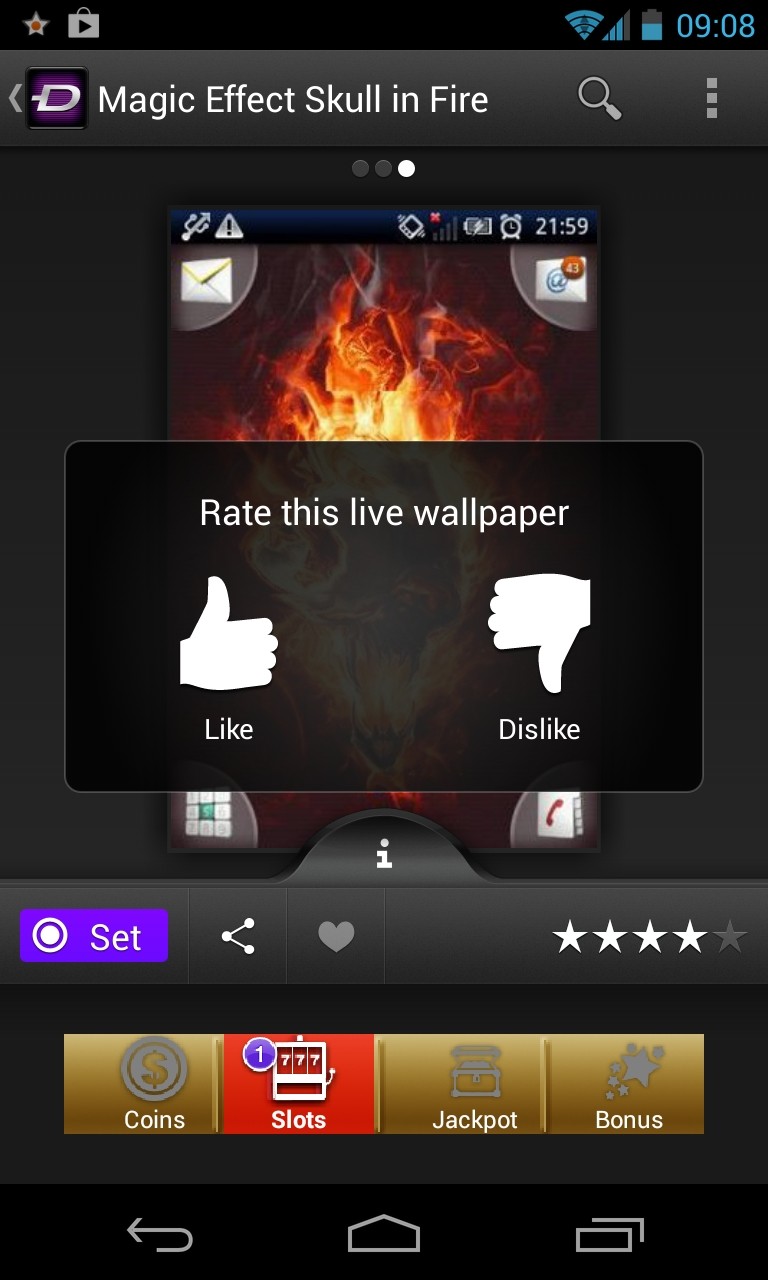Return to the home screen

384,1235
